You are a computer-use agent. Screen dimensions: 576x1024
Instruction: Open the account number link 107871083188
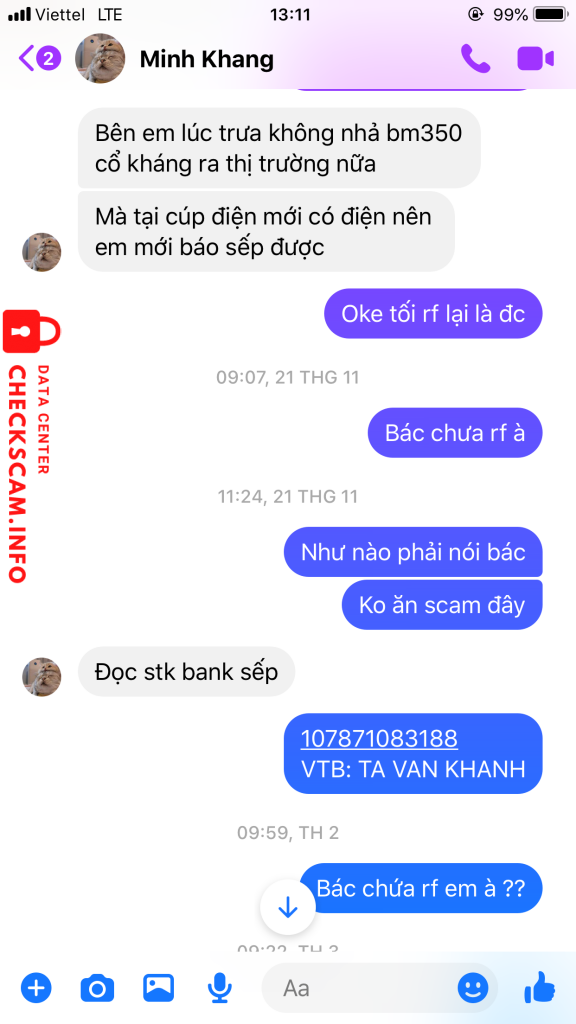click(379, 739)
